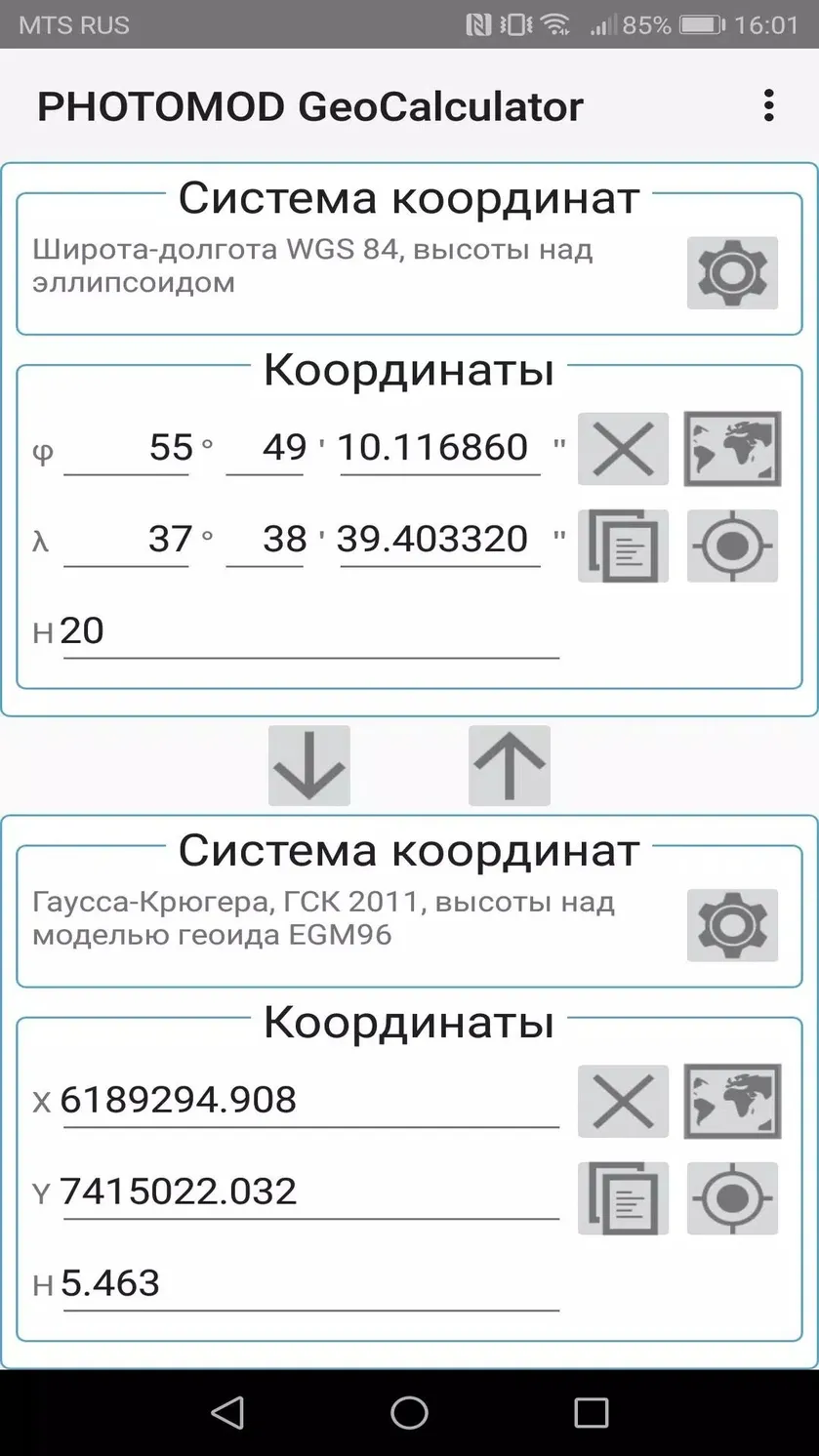819x1456 pixels.
Task: Get current location for WGS 84 coordinates
Action: [x=732, y=546]
